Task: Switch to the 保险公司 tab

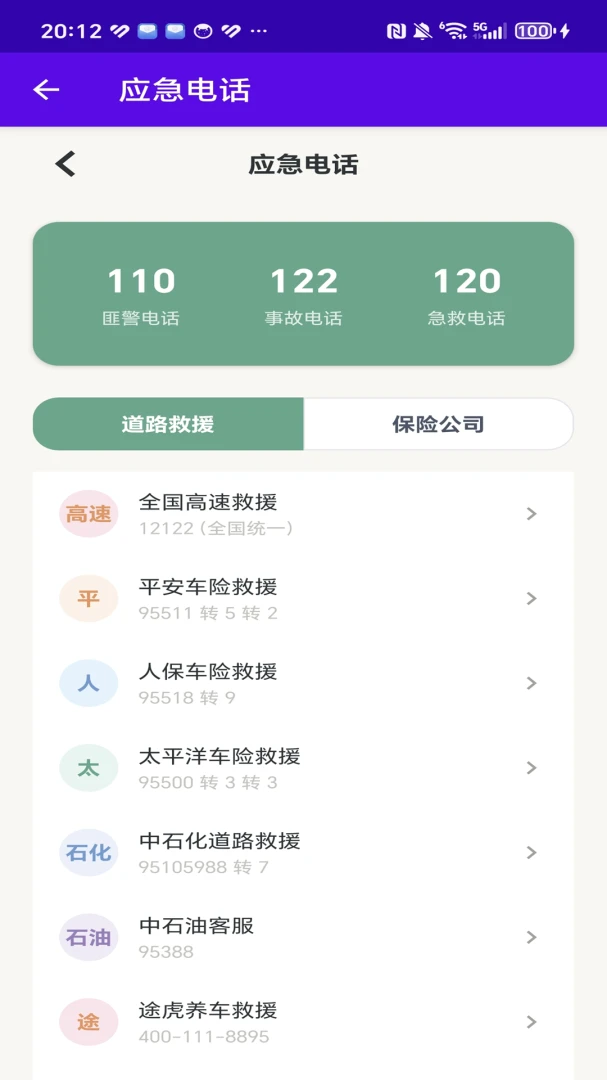Action: click(x=438, y=424)
